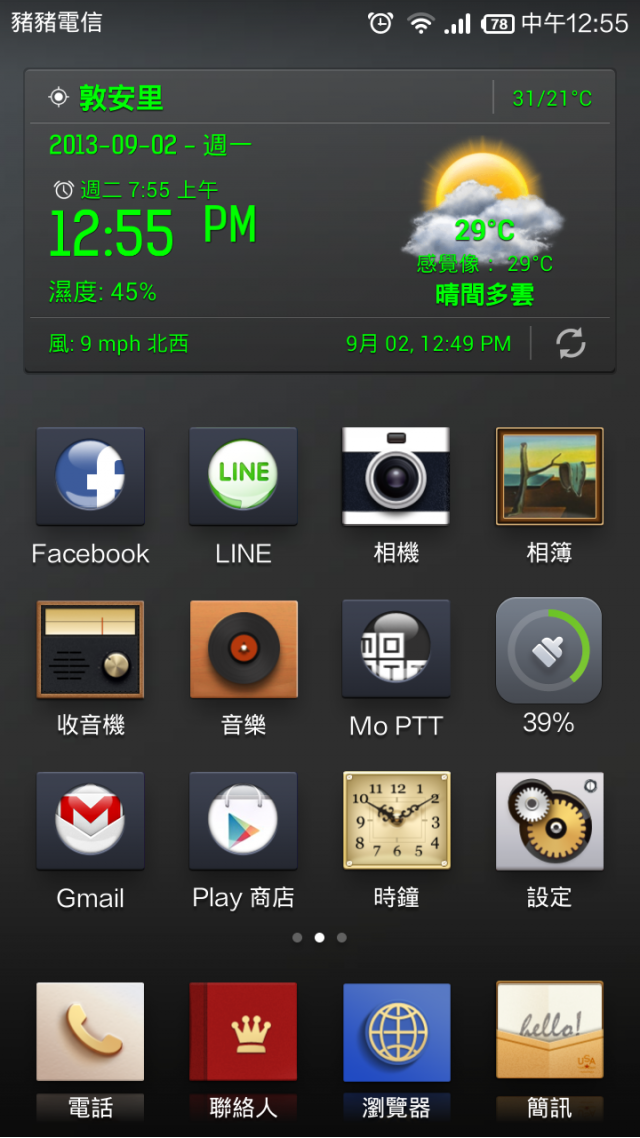Launch the LINE app
This screenshot has height=1138, width=640.
tap(243, 476)
